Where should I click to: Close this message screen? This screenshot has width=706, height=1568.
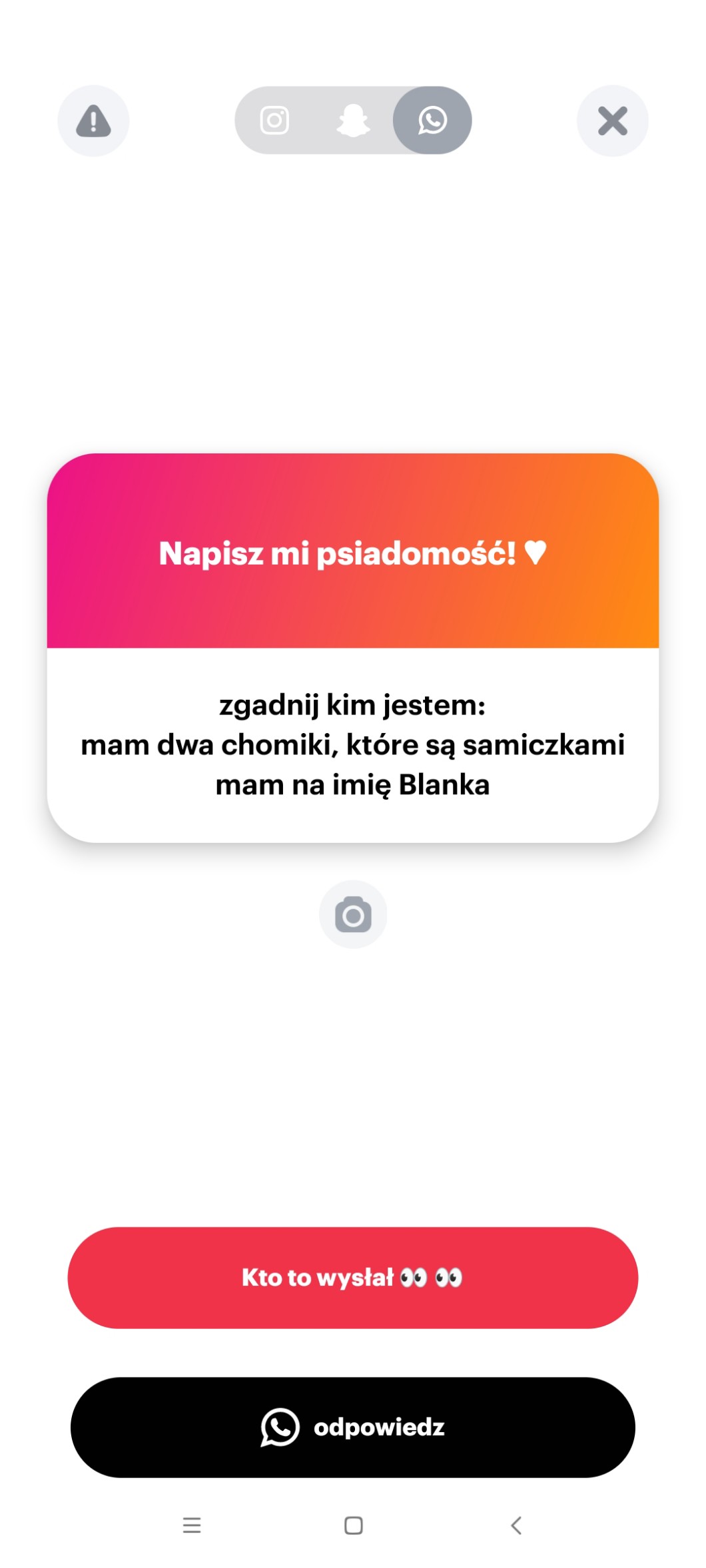pos(613,121)
